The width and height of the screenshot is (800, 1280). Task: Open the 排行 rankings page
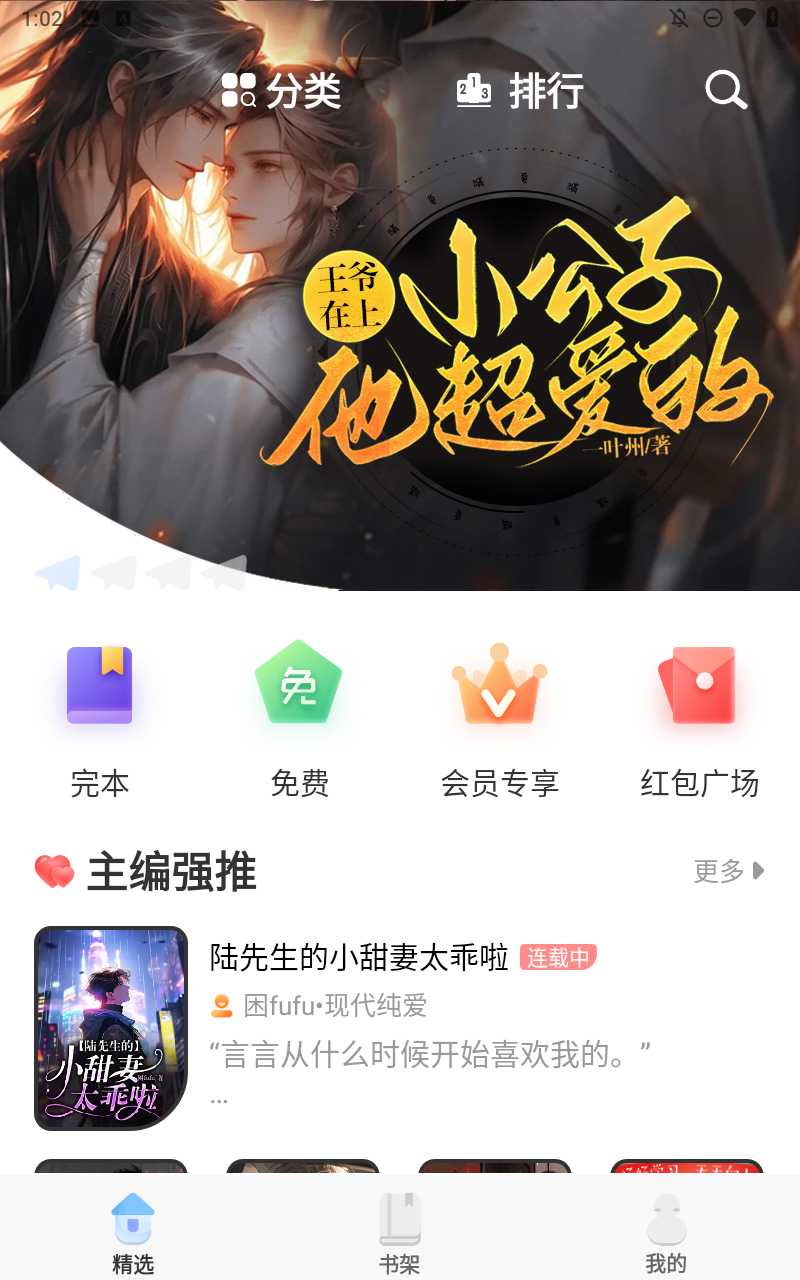[520, 91]
